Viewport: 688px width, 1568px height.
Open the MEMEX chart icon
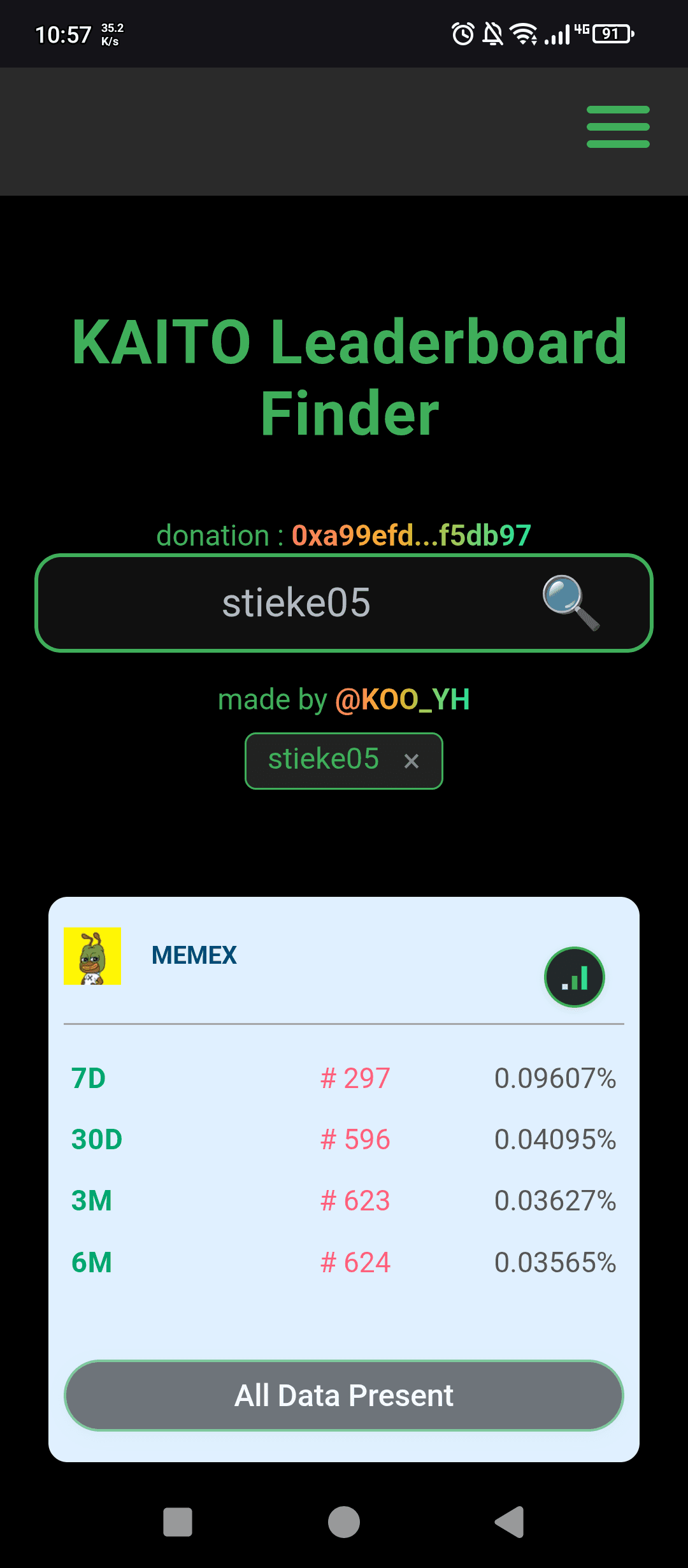click(574, 977)
